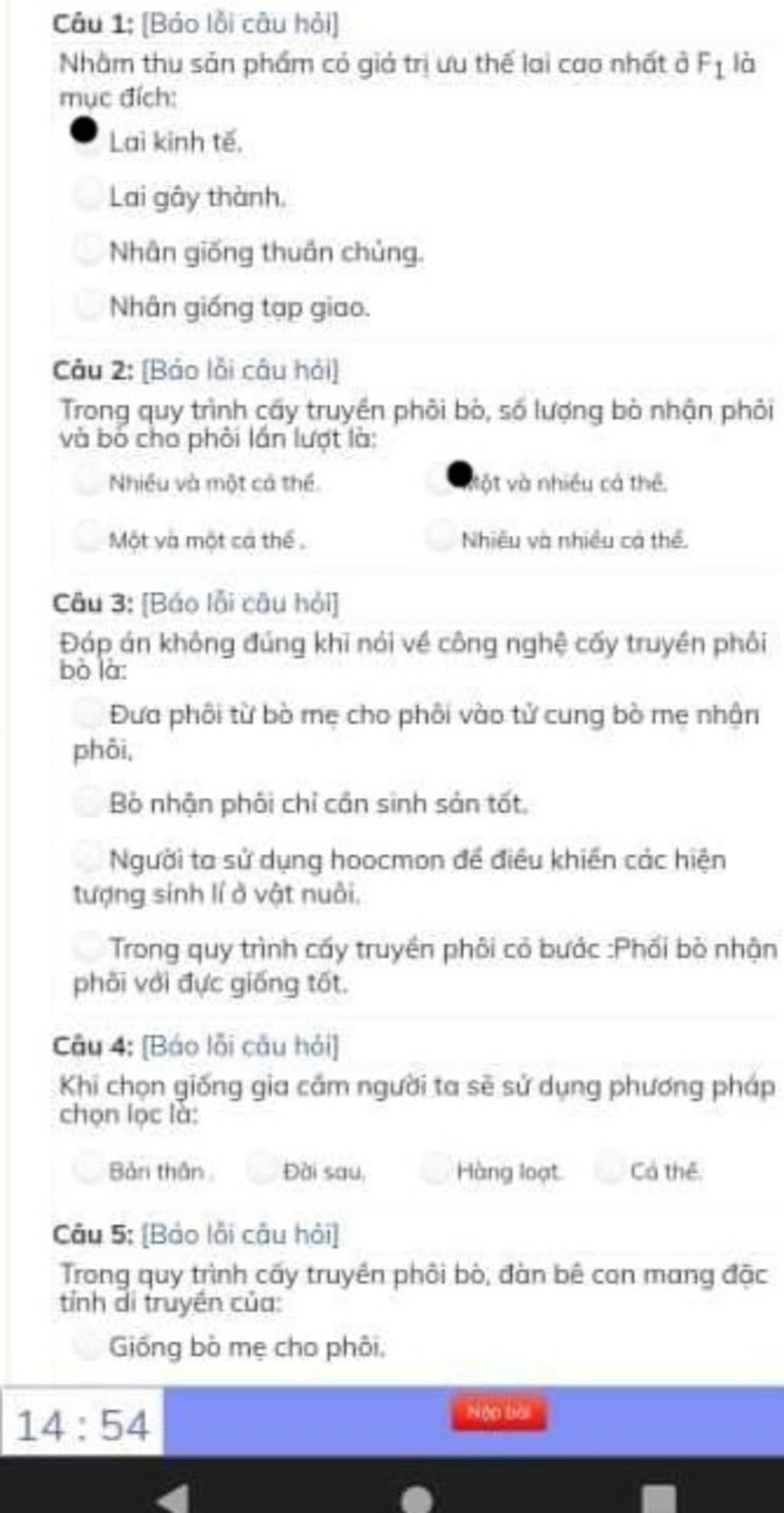Screen dimensions: 784x1513
Task: Select Bò nhận phôi chỉ cần sinh sản tốt
Action: tap(88, 802)
